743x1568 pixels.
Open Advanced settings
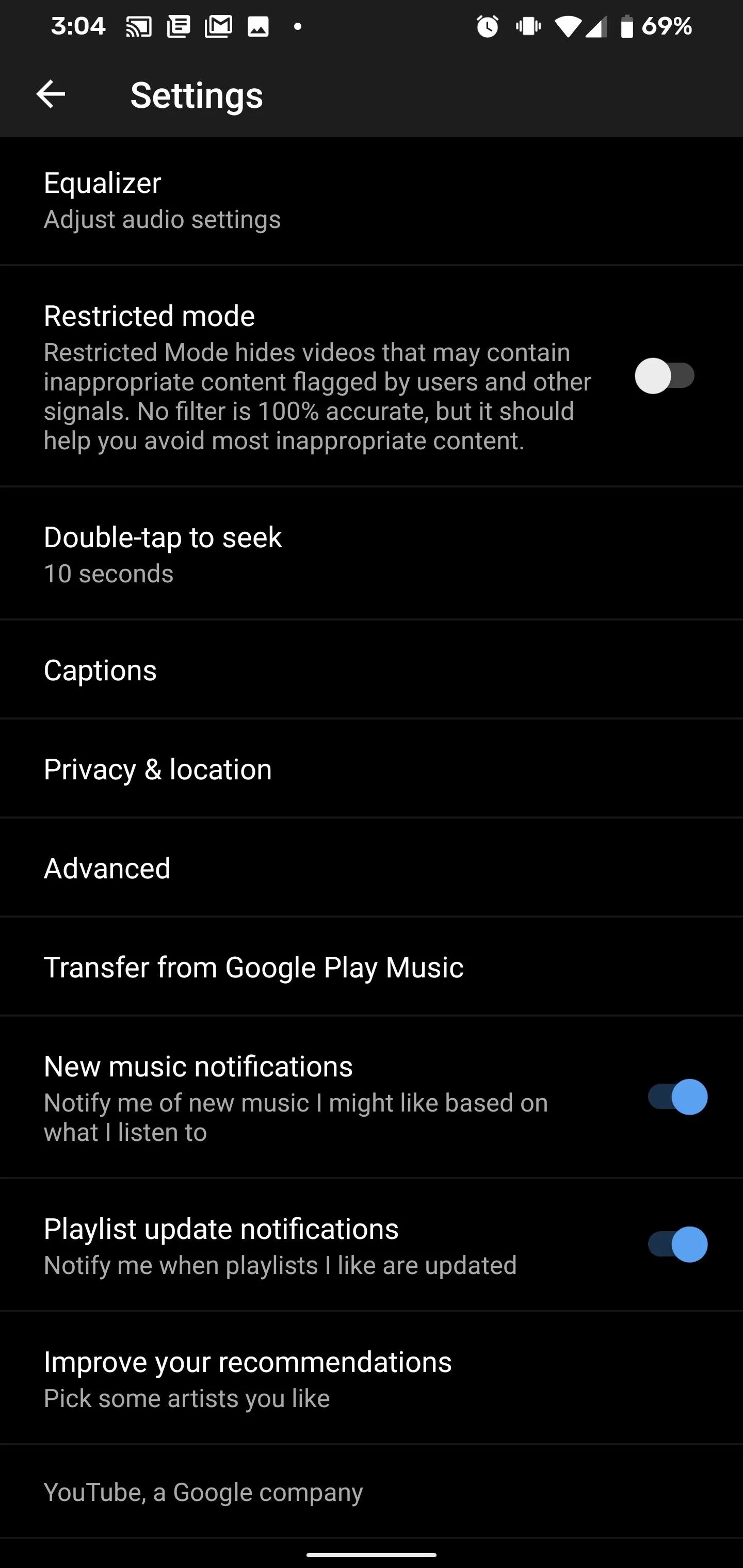(372, 868)
